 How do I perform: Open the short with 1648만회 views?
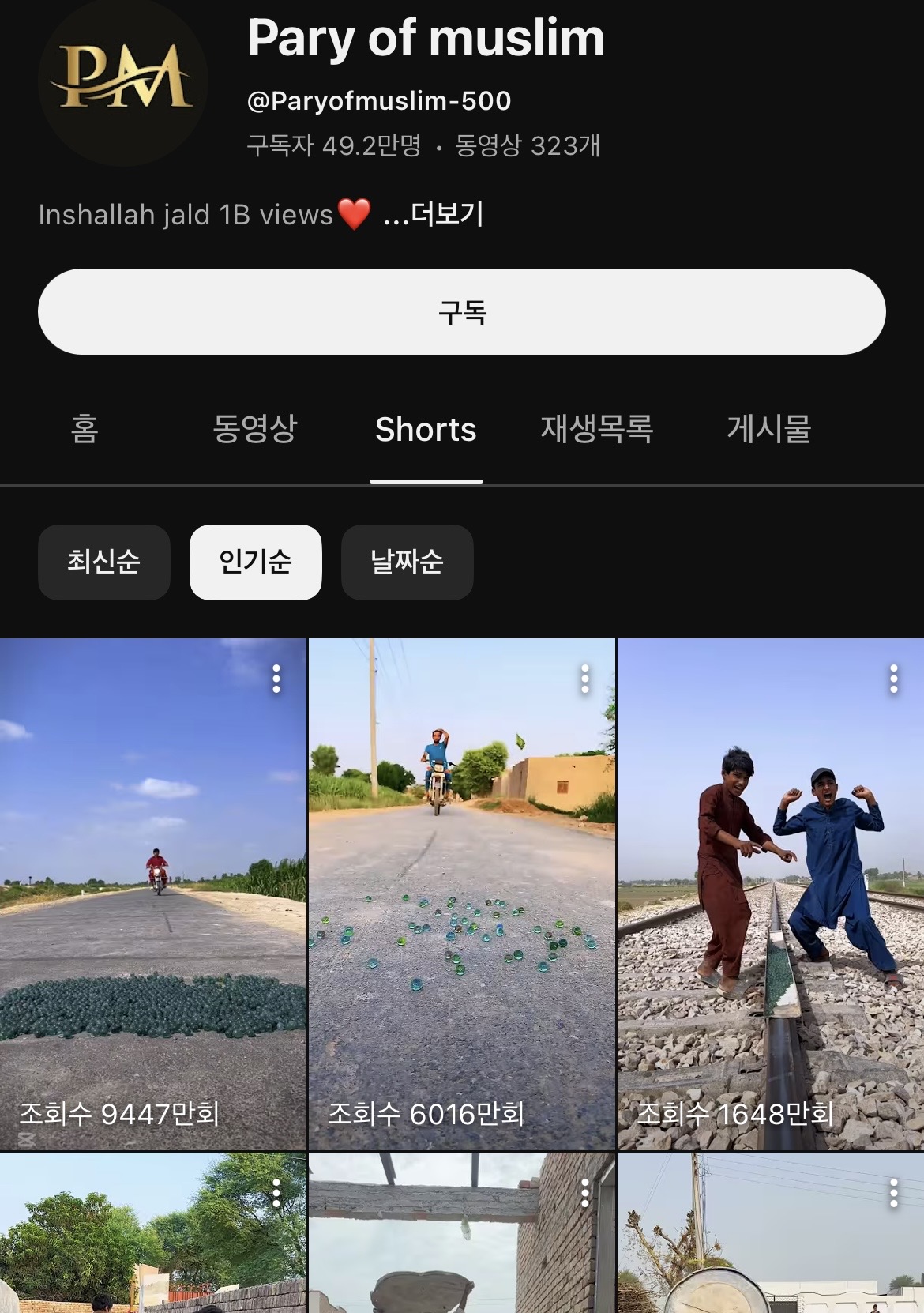tap(770, 893)
